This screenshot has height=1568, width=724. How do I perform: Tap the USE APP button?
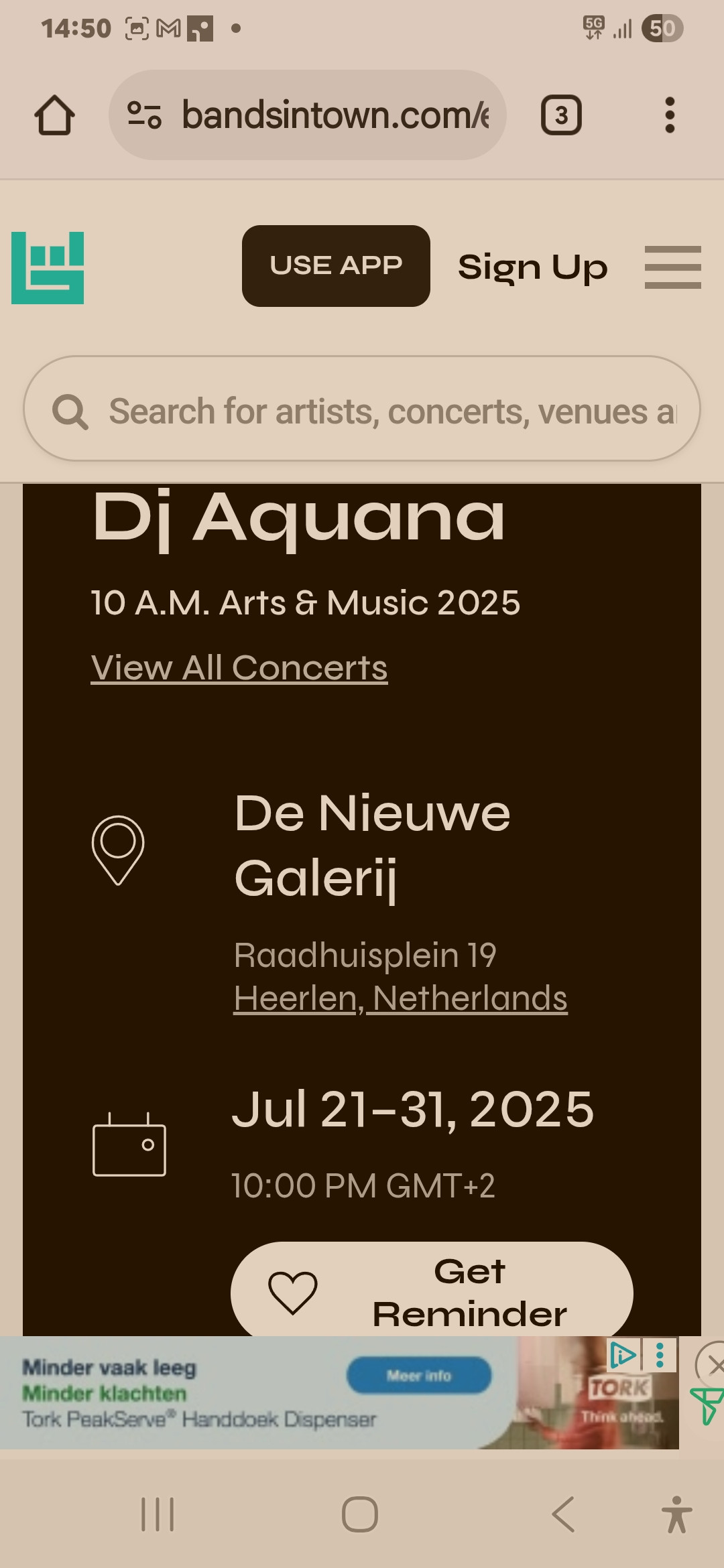tap(336, 266)
